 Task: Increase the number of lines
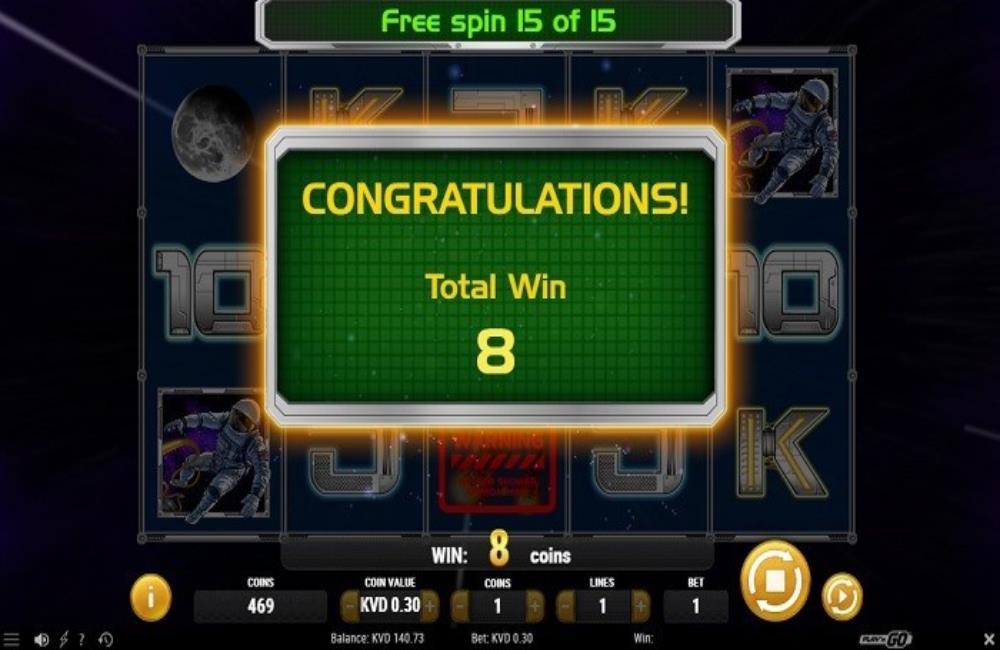(640, 605)
